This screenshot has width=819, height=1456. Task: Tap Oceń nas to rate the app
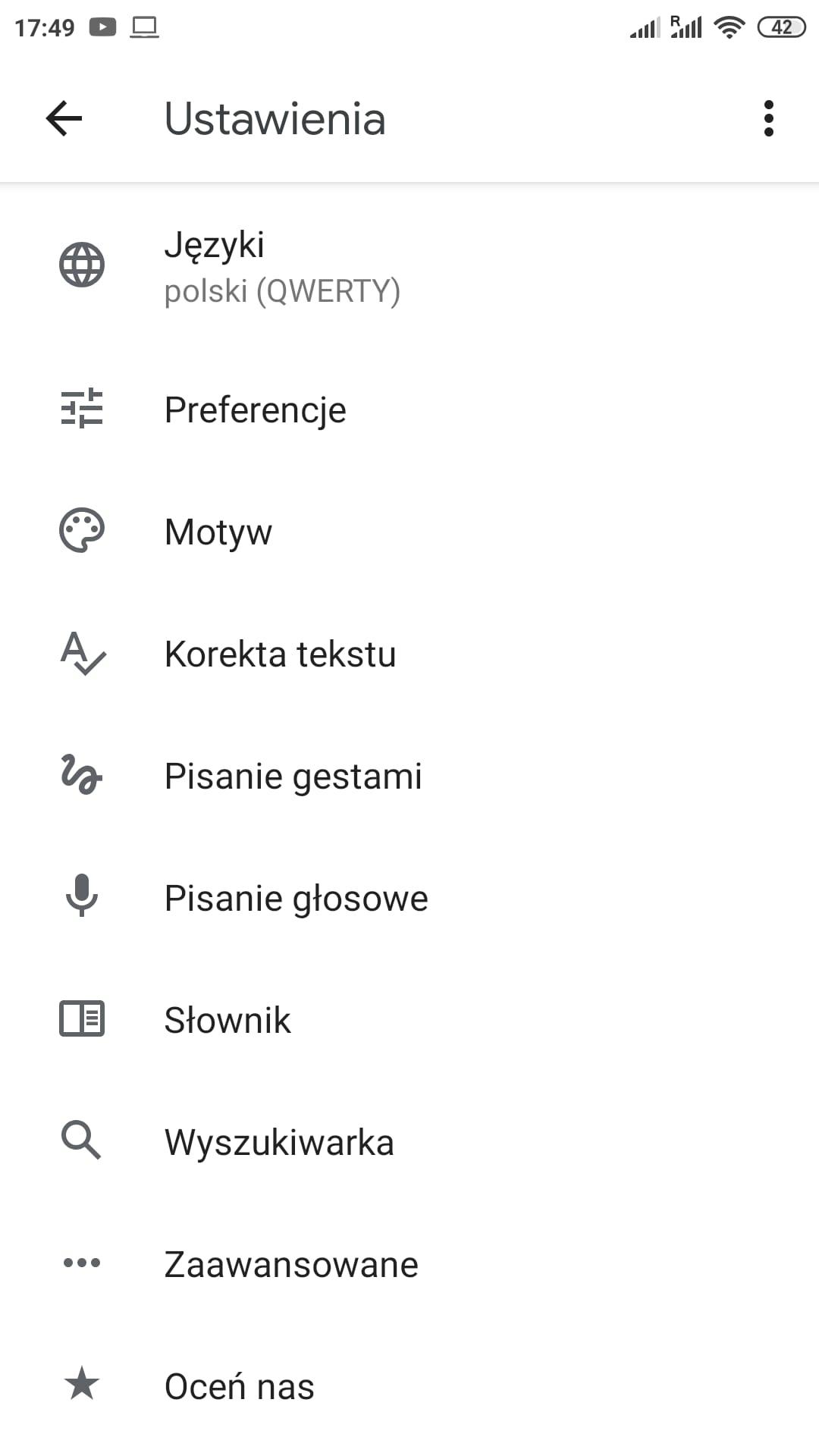(x=239, y=1386)
